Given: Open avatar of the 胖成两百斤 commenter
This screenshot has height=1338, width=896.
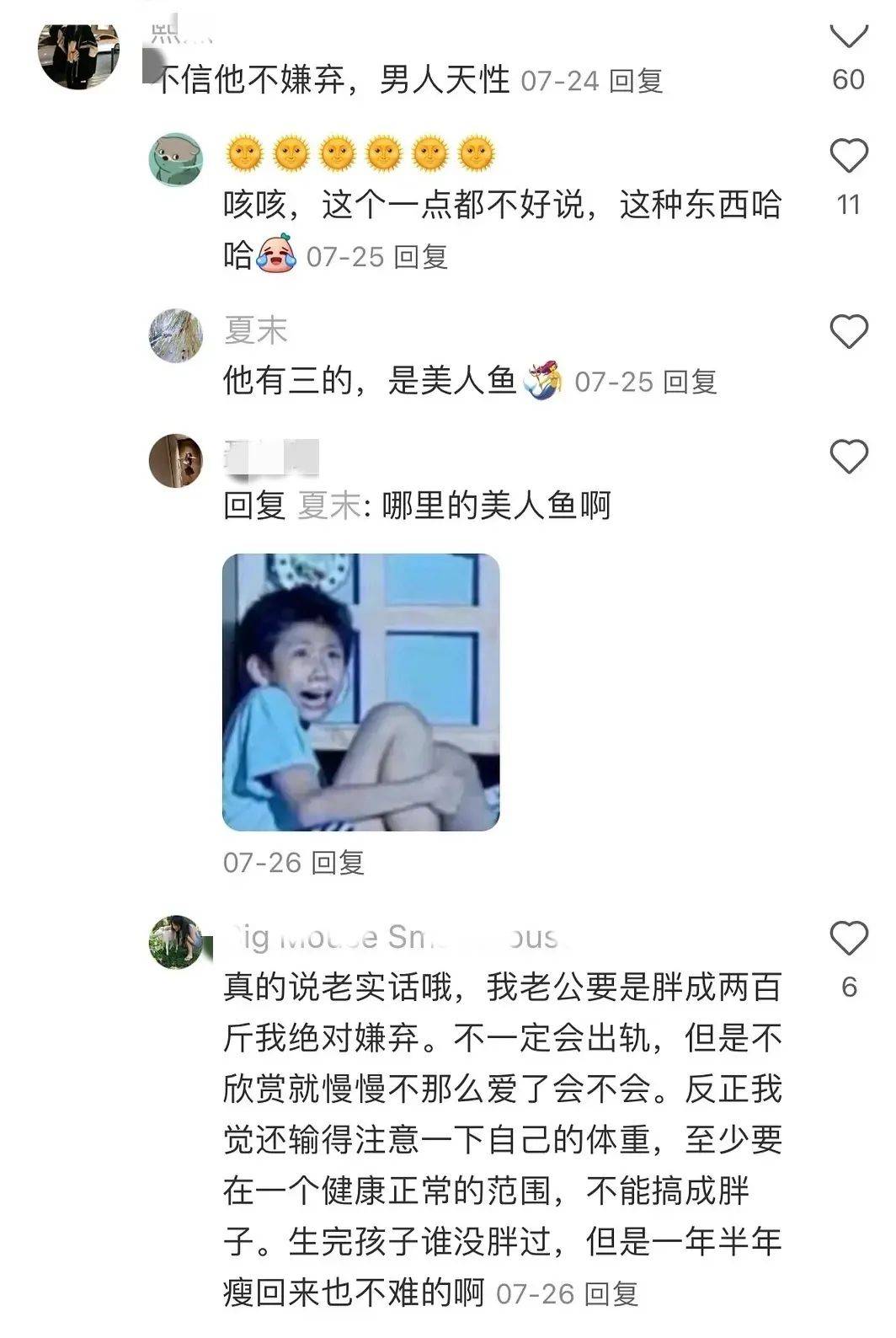Looking at the screenshot, I should pyautogui.click(x=176, y=942).
